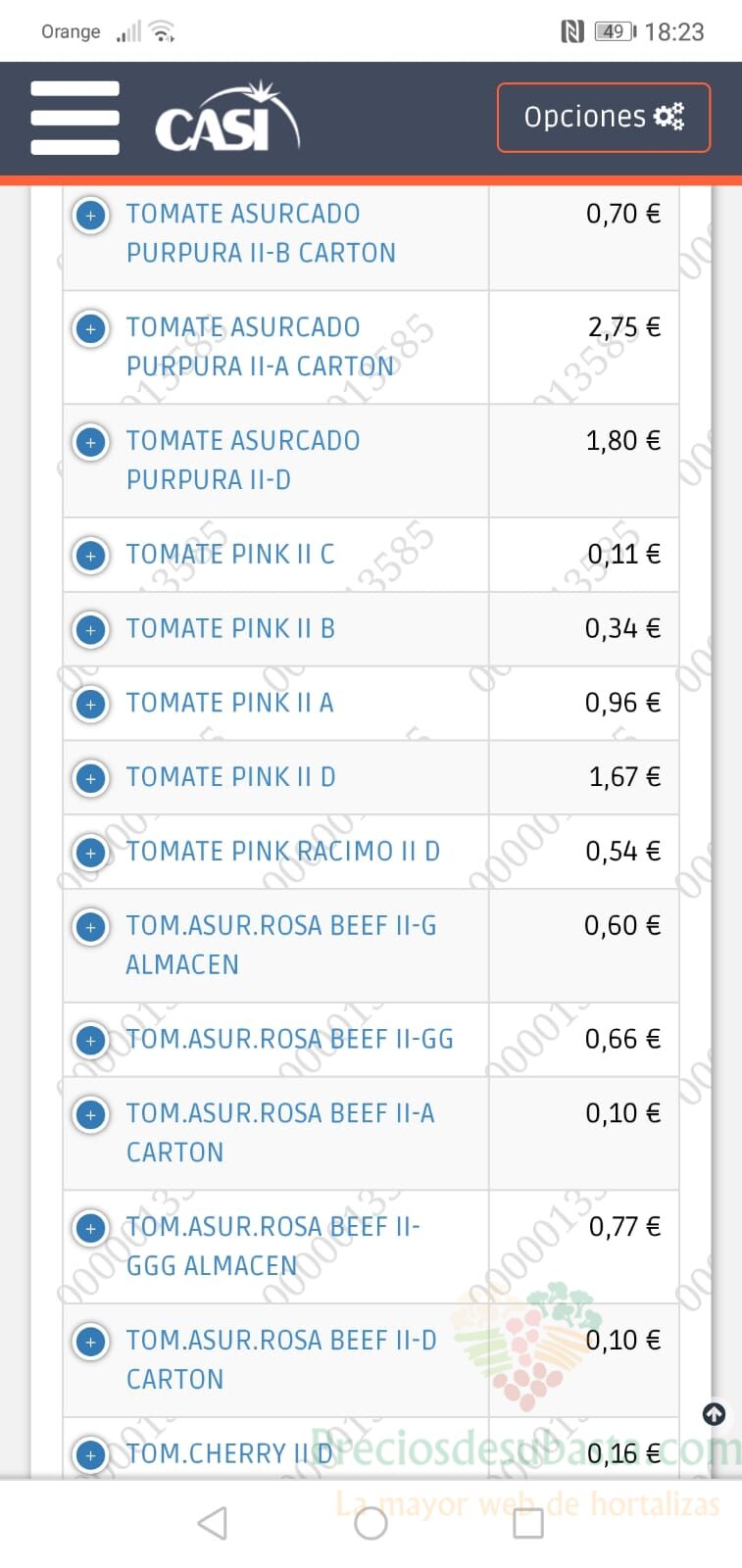
Task: Open the hamburger menu
Action: coord(74,118)
